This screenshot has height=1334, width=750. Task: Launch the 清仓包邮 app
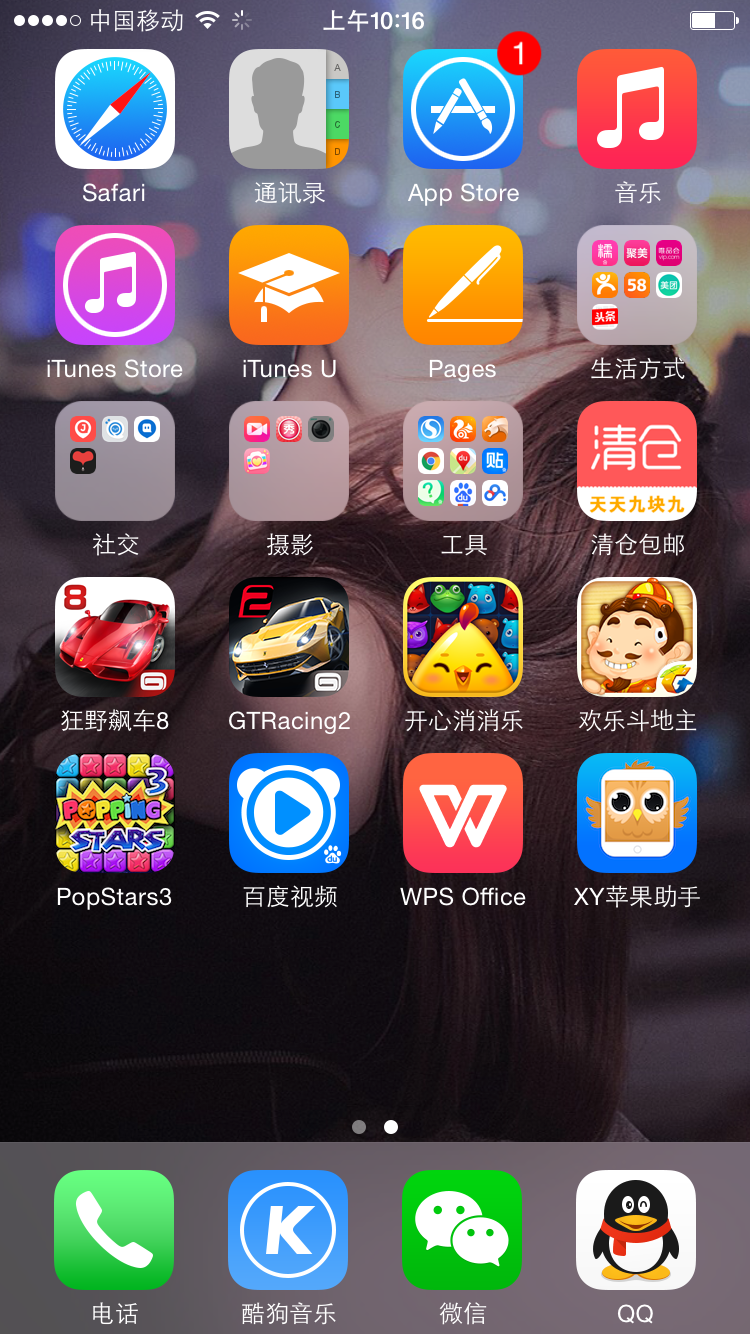point(636,461)
